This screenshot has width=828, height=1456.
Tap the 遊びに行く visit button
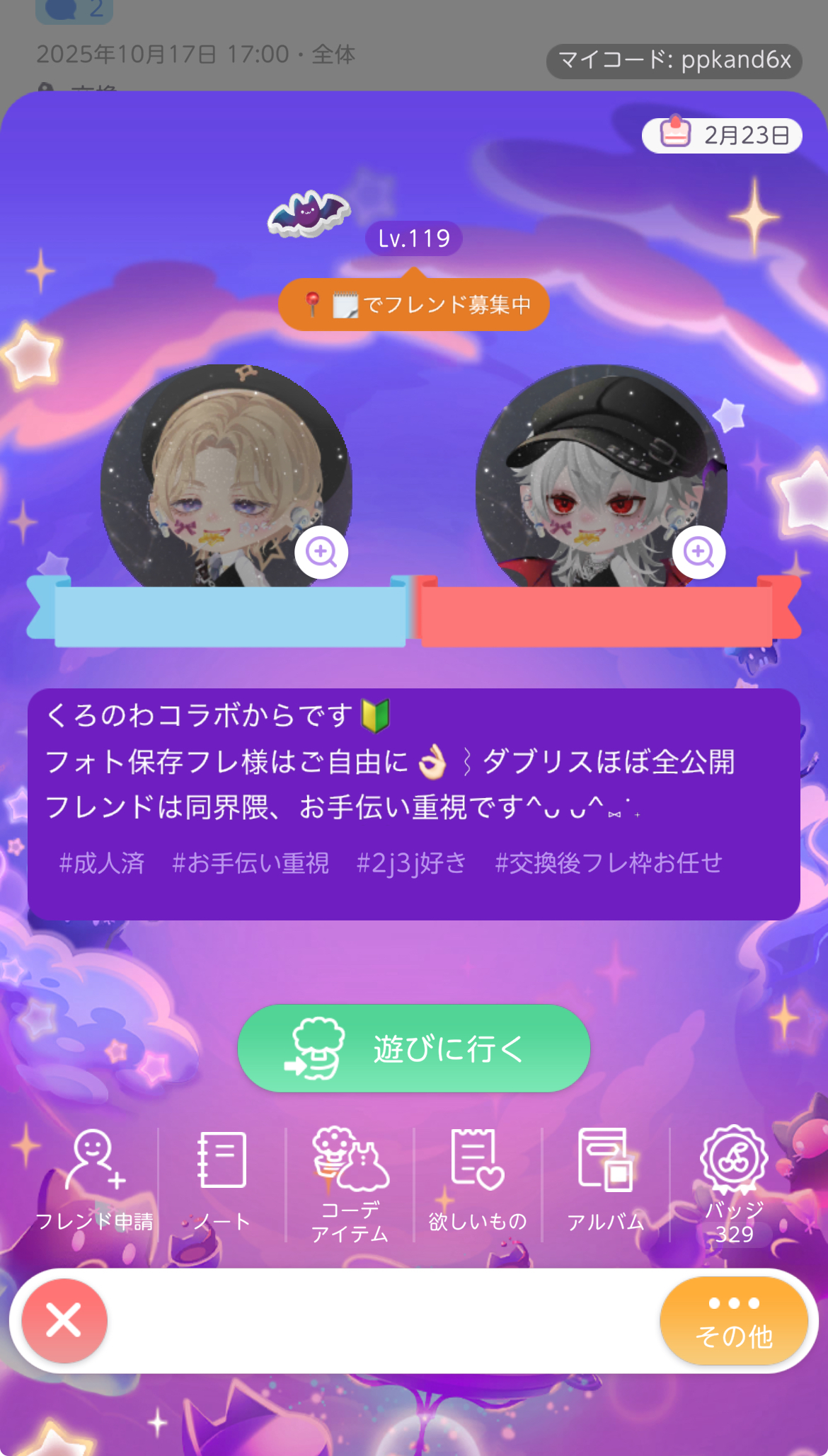pos(414,1048)
